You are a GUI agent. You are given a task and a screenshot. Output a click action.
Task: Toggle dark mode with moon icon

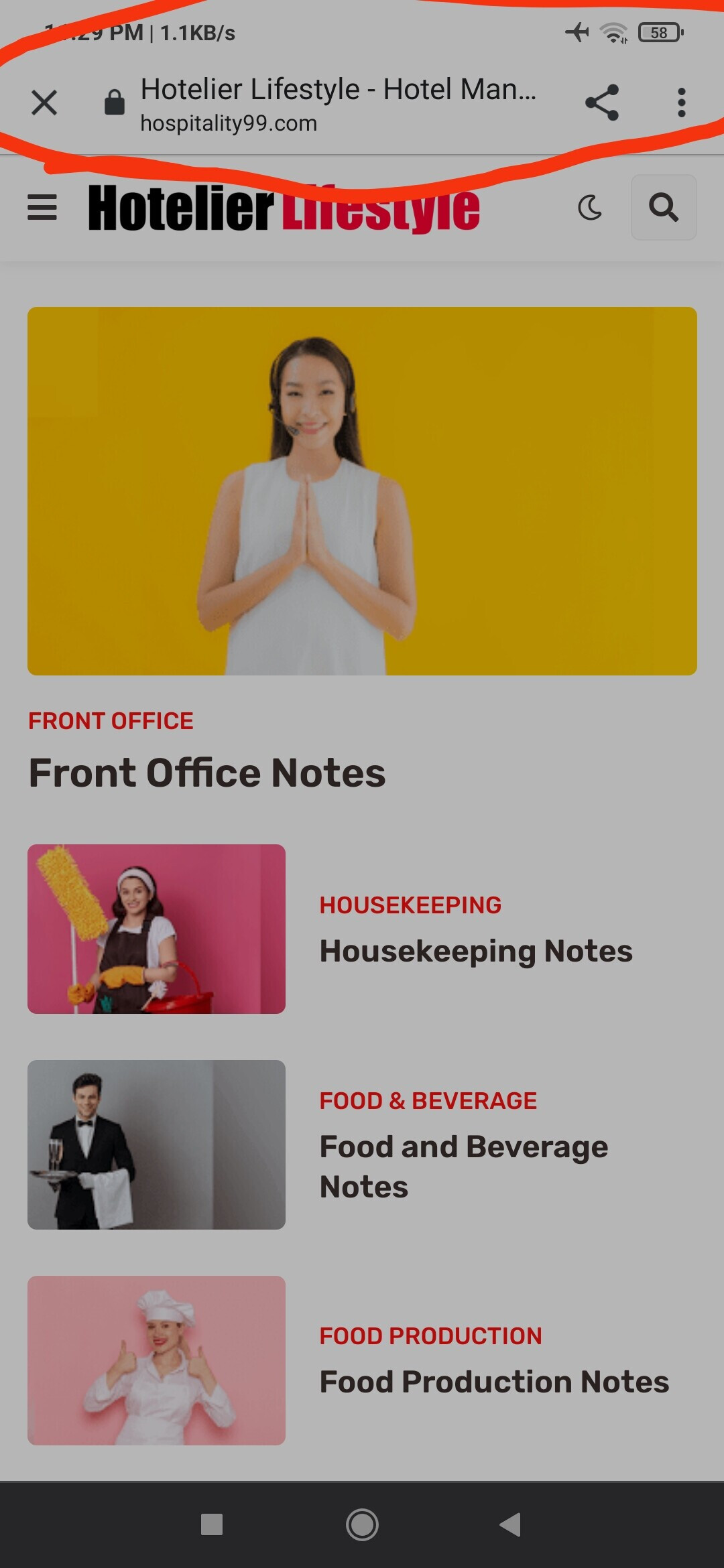590,208
